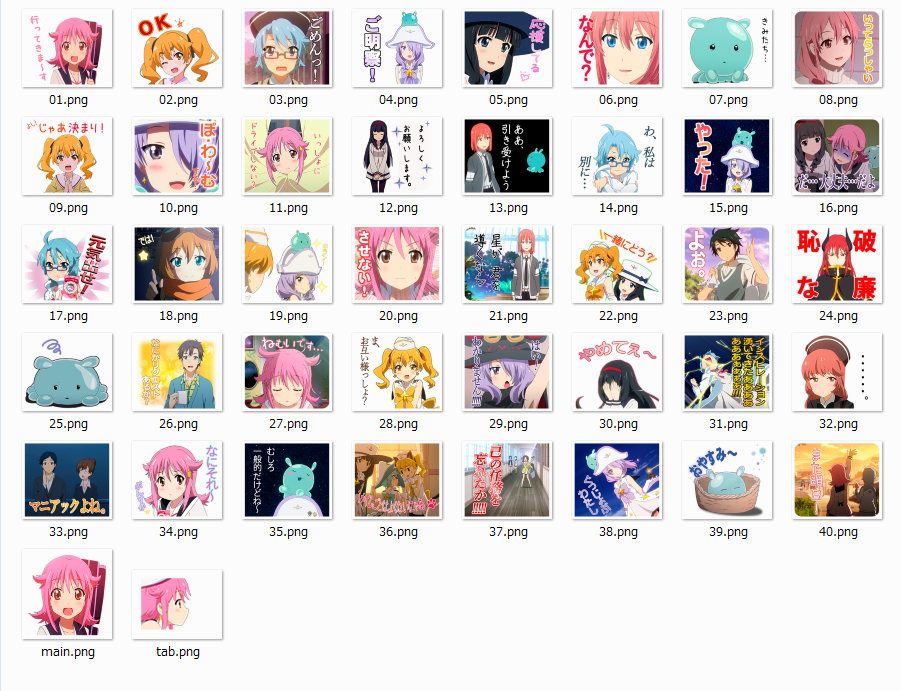Screen dimensions: 901x691
Task: Select the 25.png thumbnail
Action: tap(67, 372)
